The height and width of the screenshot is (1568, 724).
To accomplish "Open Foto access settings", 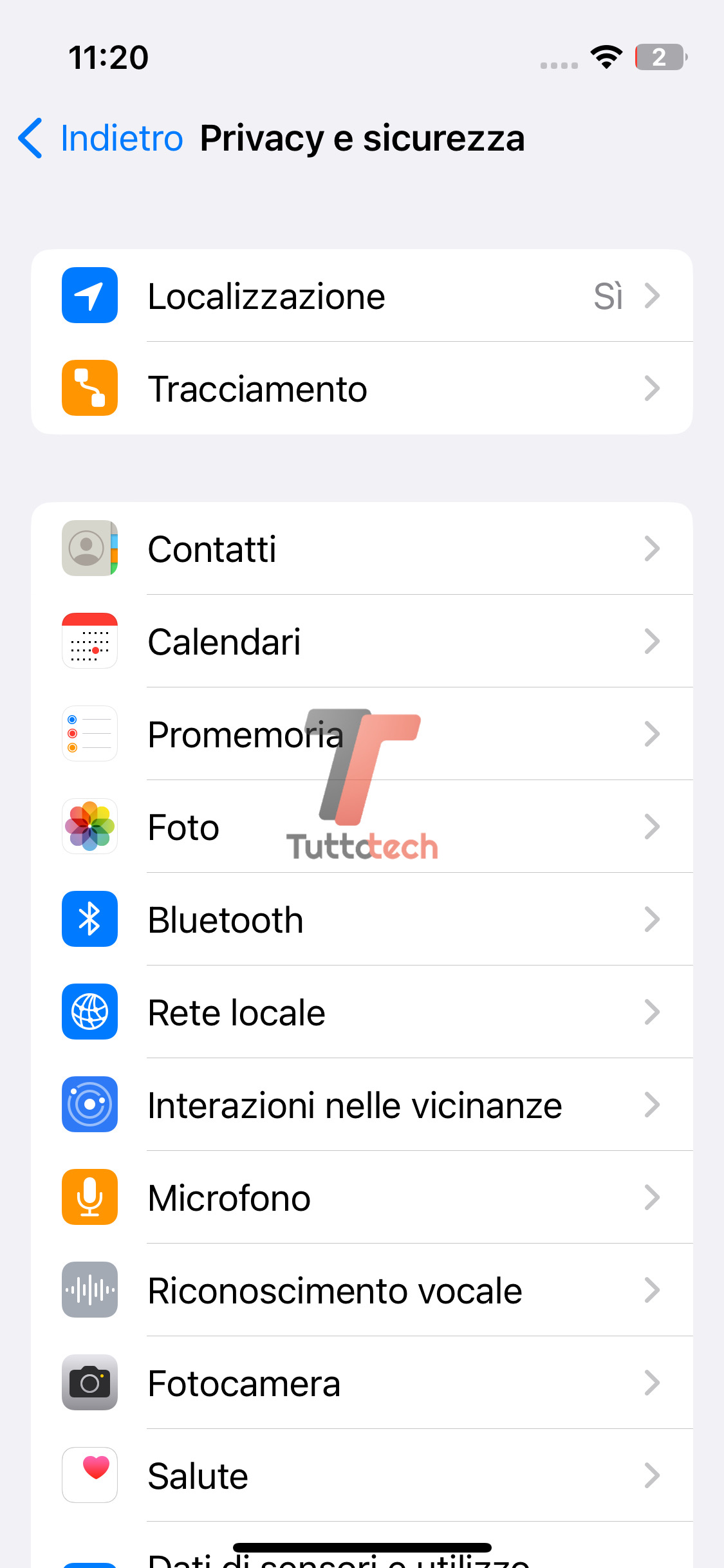I will [362, 827].
